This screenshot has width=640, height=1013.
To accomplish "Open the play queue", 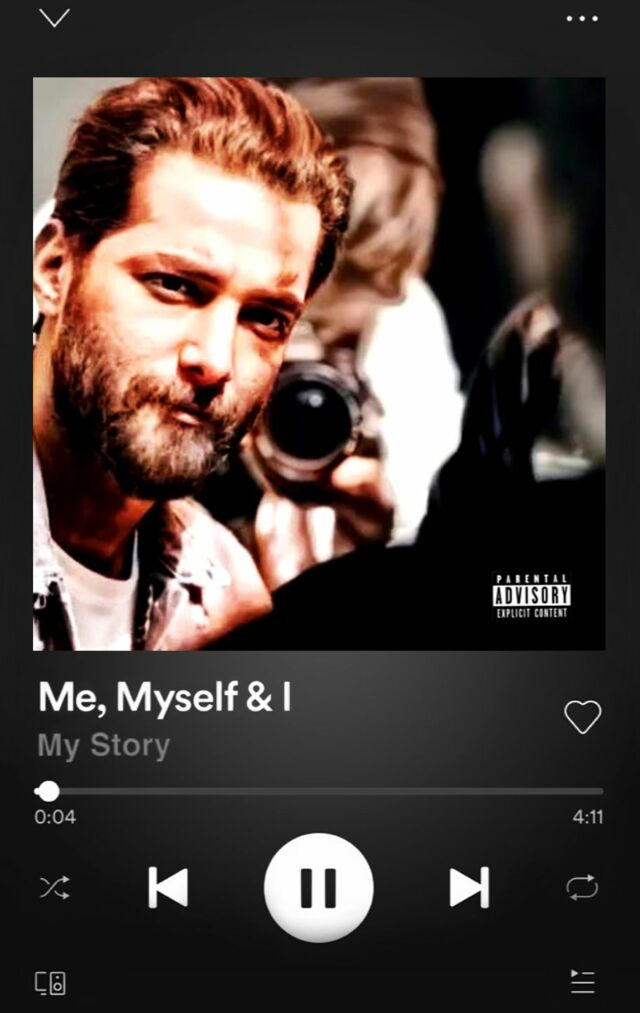I will tap(582, 982).
